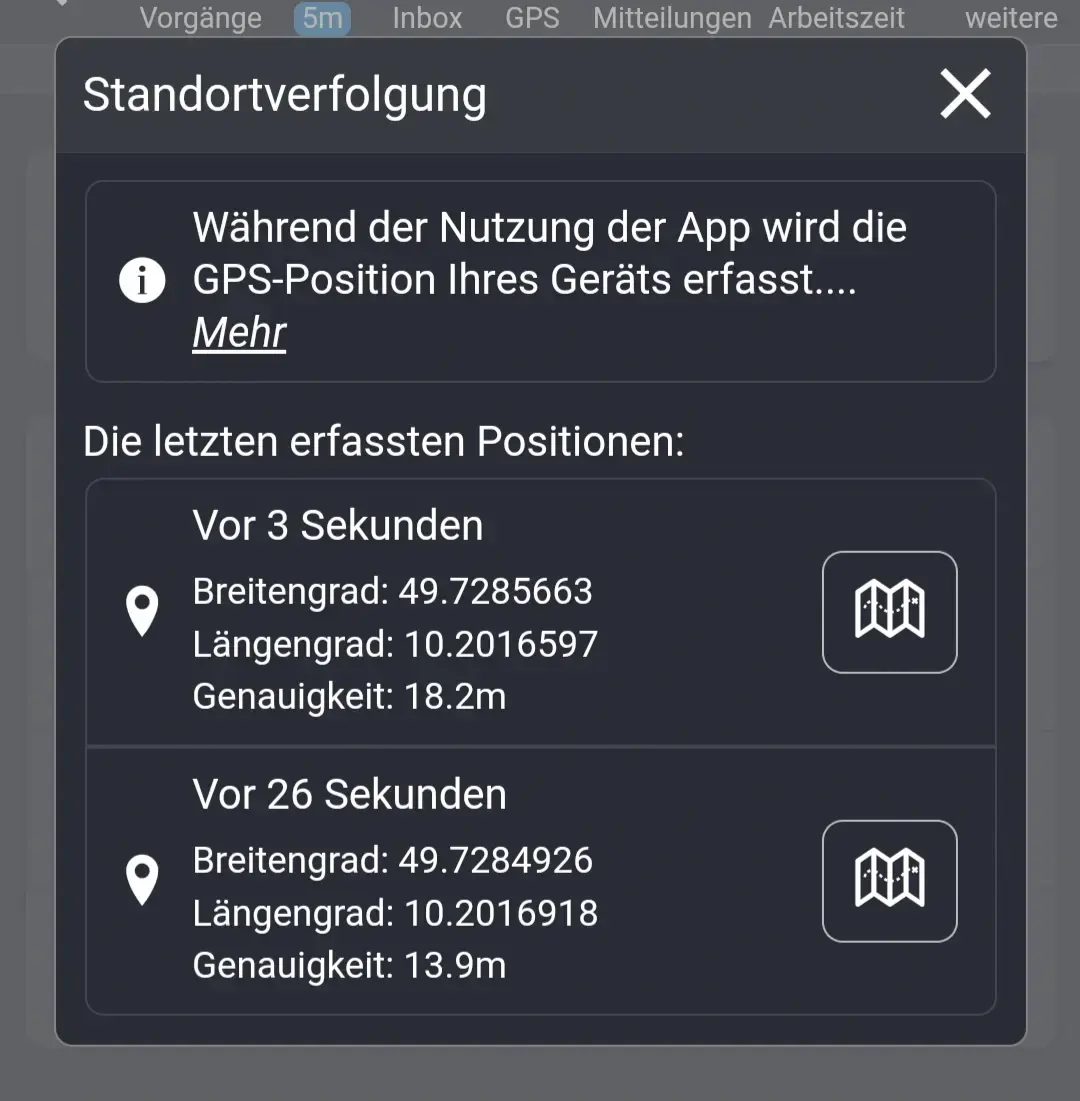Select the entry labeled Vor 26 Sekunden
This screenshot has width=1080, height=1101.
[348, 793]
